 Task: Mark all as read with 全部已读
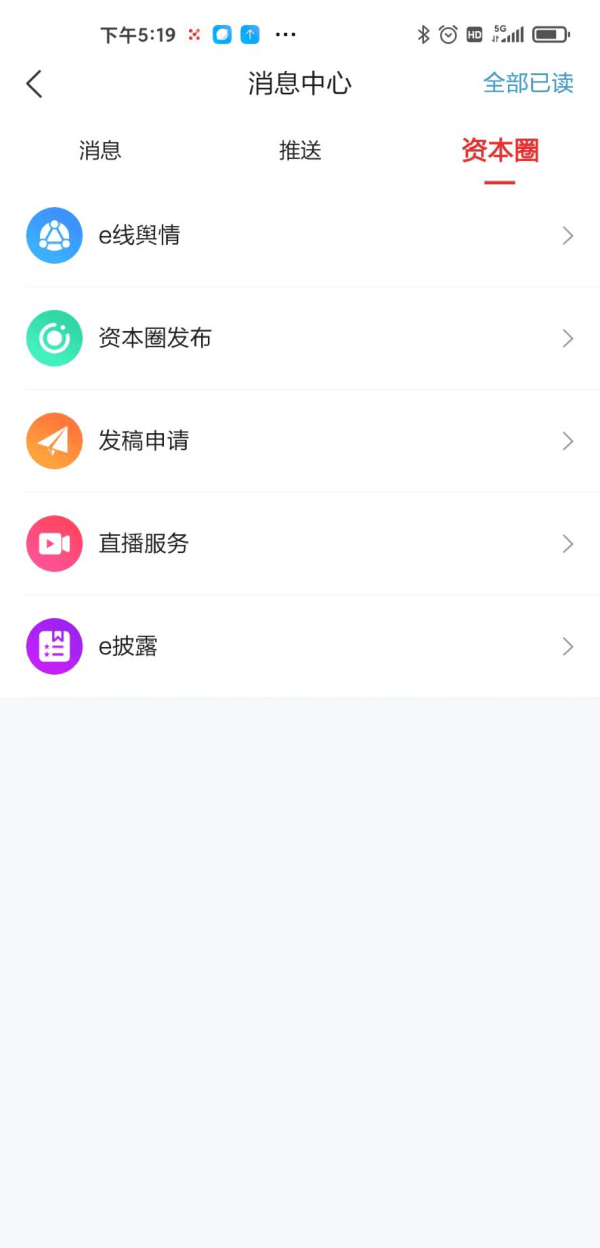click(x=528, y=83)
